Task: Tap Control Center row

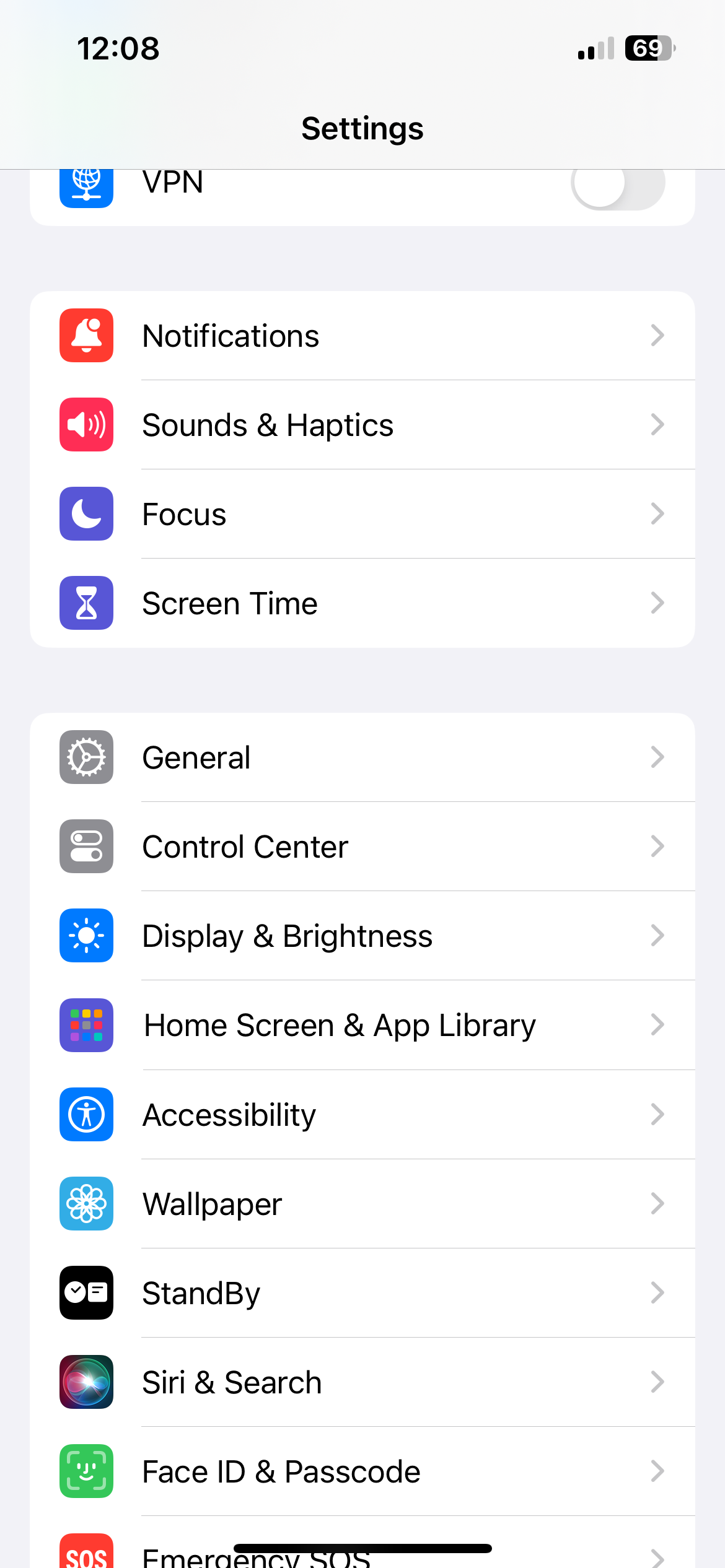Action: (362, 847)
